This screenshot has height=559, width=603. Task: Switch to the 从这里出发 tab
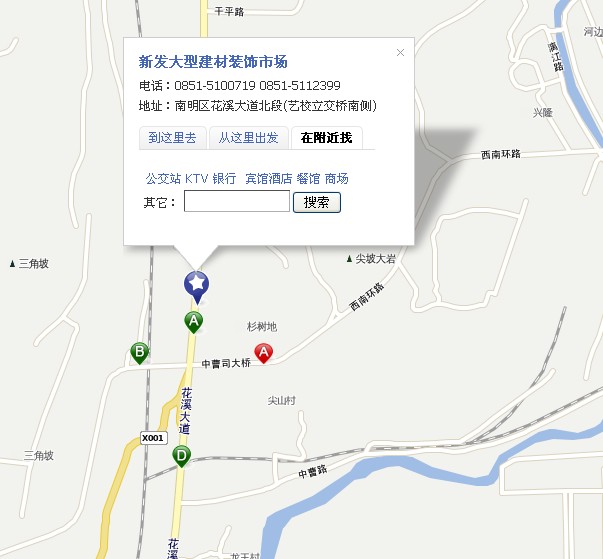(x=249, y=138)
